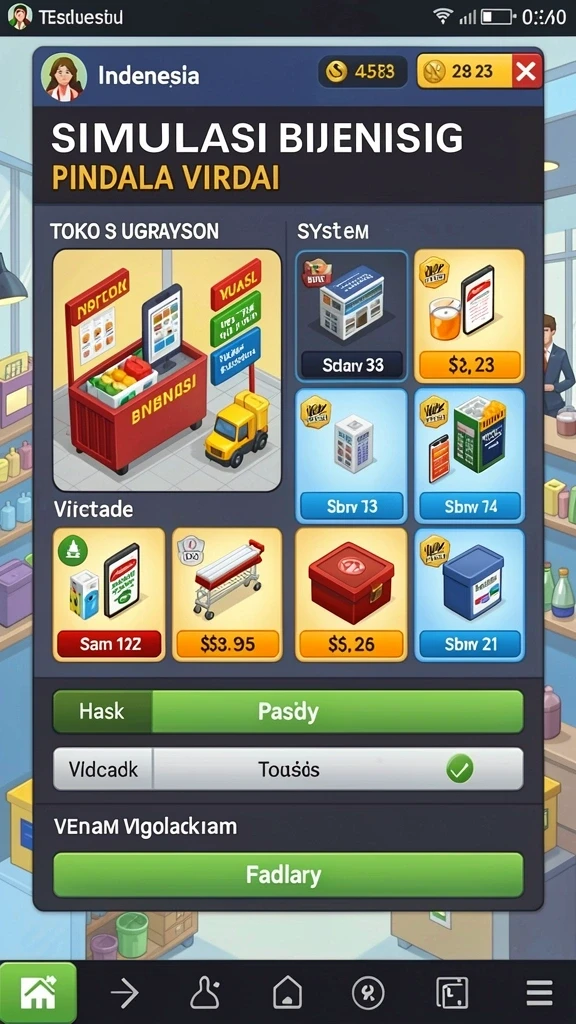Image resolution: width=576 pixels, height=1024 pixels.
Task: Open the Sdarv 33 building card
Action: click(352, 317)
